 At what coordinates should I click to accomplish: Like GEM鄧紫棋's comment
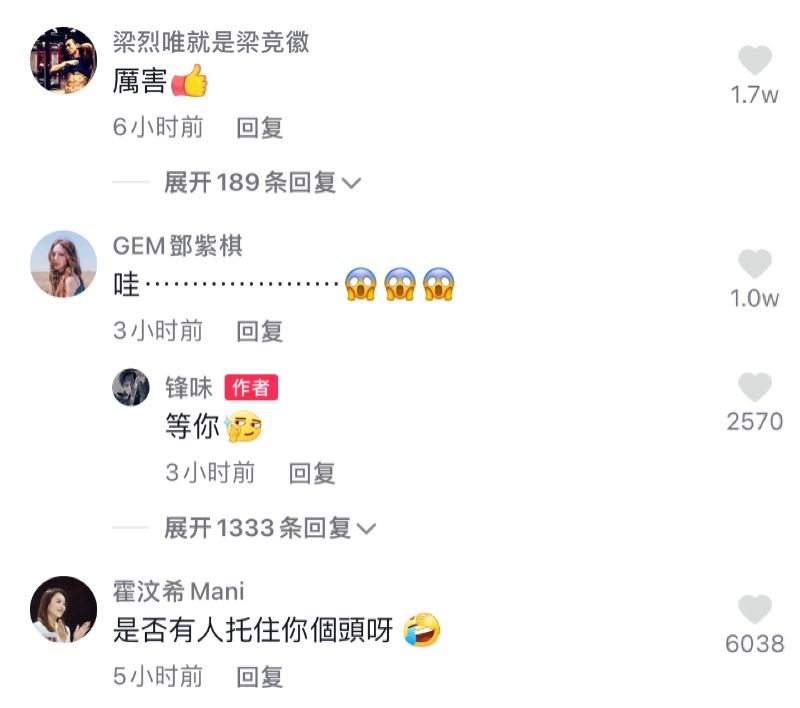pos(755,265)
